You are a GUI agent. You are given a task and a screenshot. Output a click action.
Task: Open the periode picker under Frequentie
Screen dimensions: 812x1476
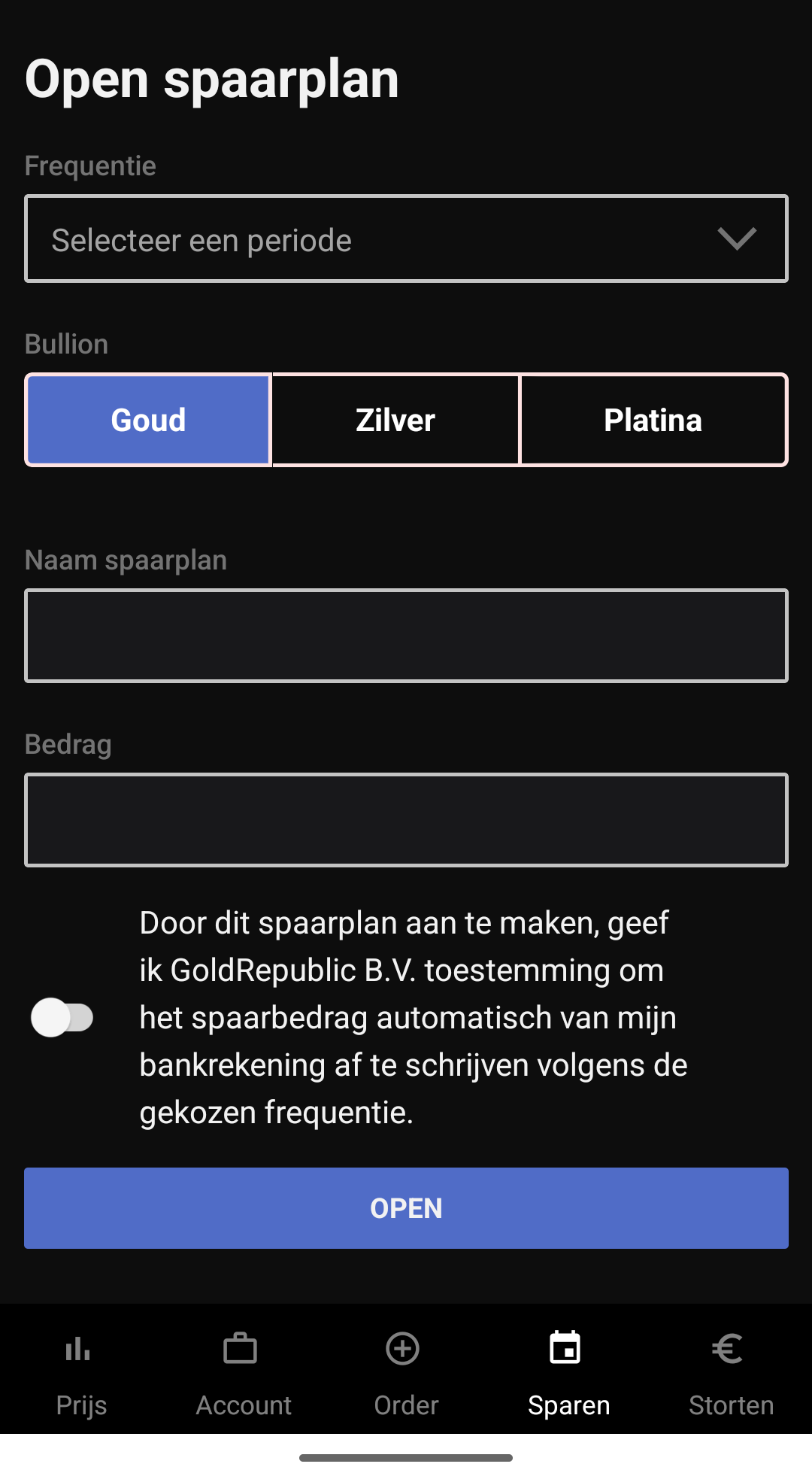[406, 238]
